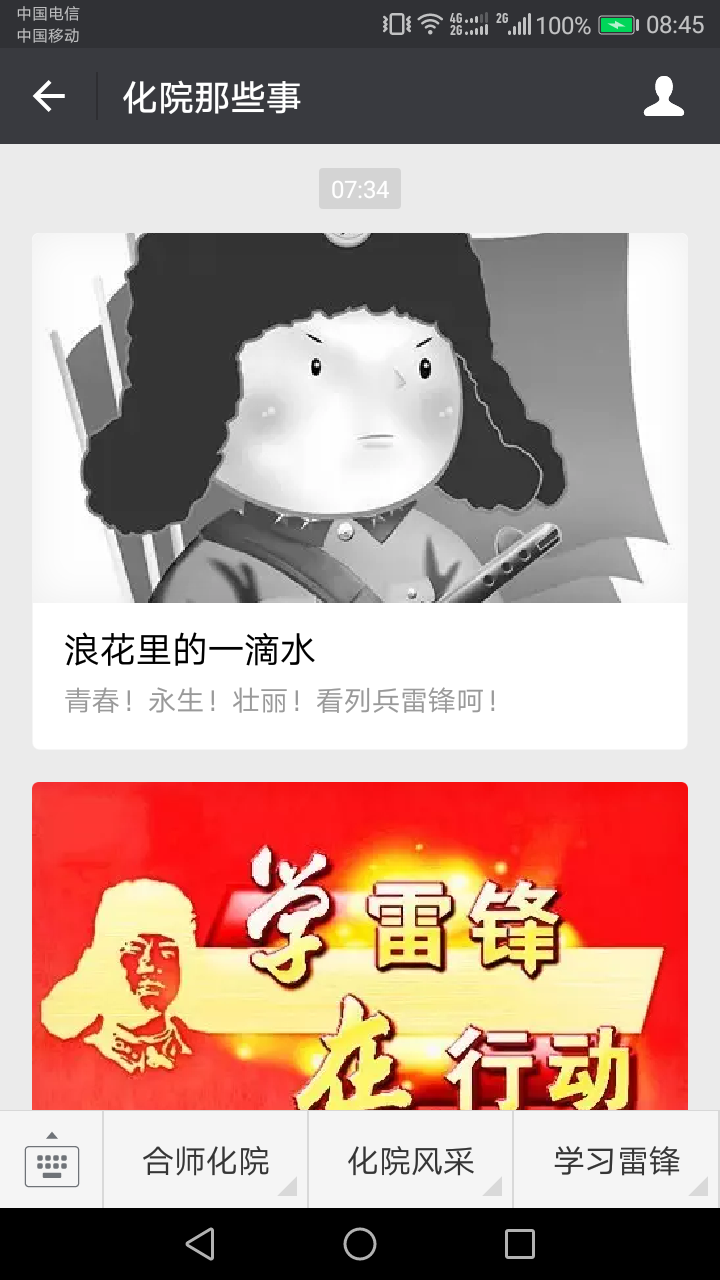Open the article 浪花里的一滴水
Screen dimensions: 720x1280
pos(360,490)
